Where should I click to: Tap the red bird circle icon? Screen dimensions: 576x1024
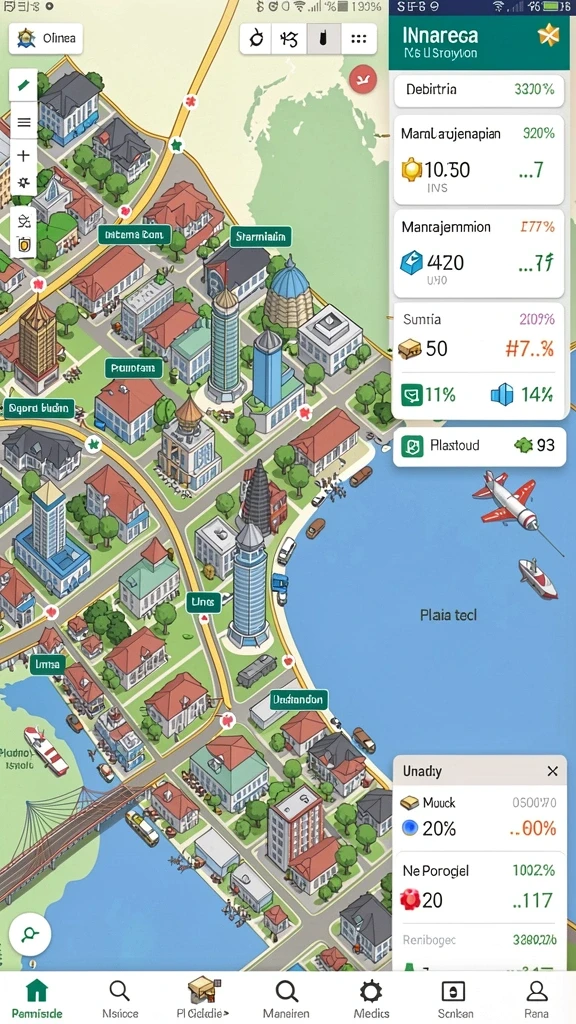pos(362,80)
